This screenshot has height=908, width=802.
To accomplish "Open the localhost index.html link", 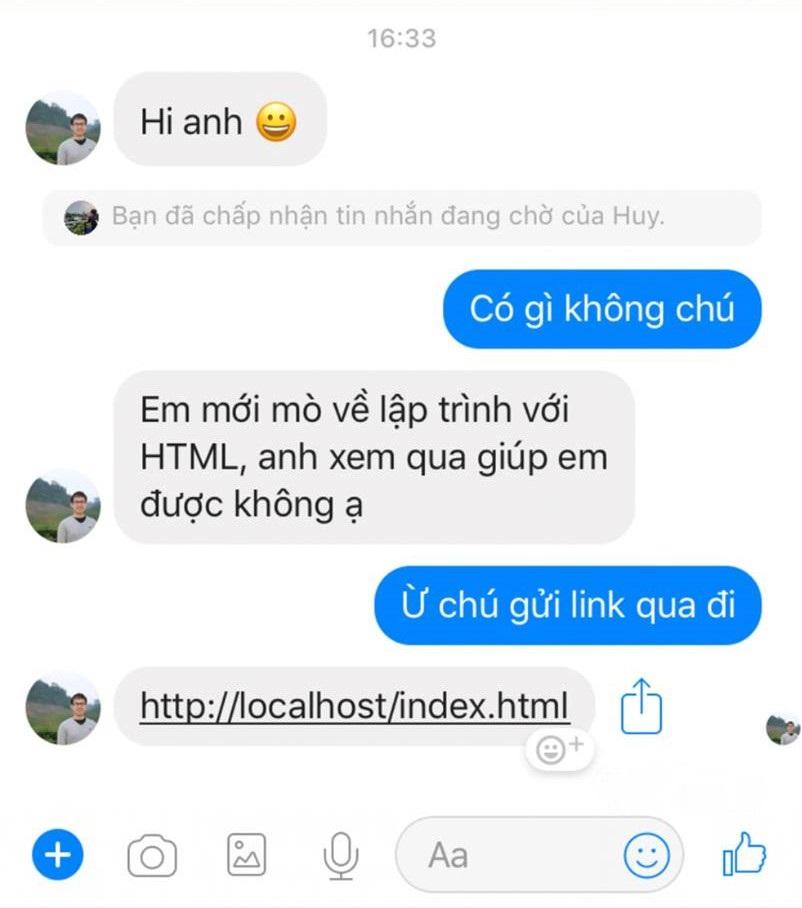I will (x=354, y=707).
